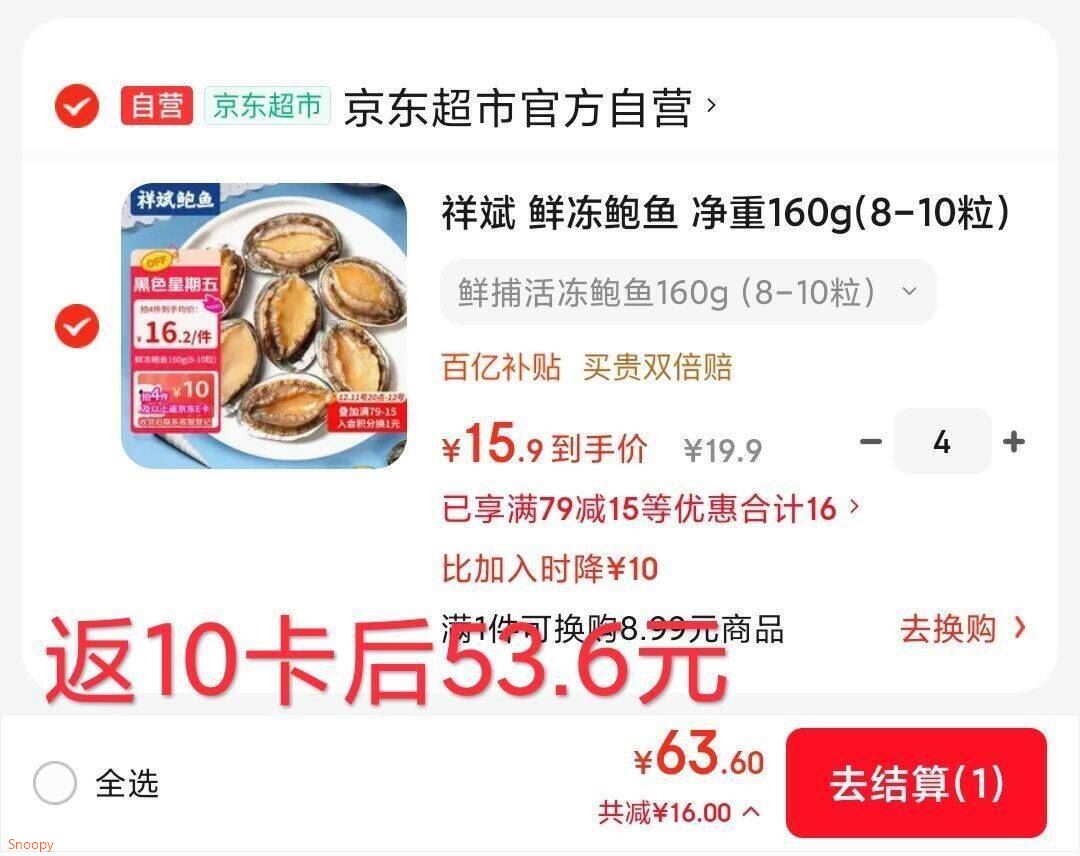Viewport: 1080px width, 856px height.
Task: Go to 去换购 add-on purchase
Action: tap(962, 628)
